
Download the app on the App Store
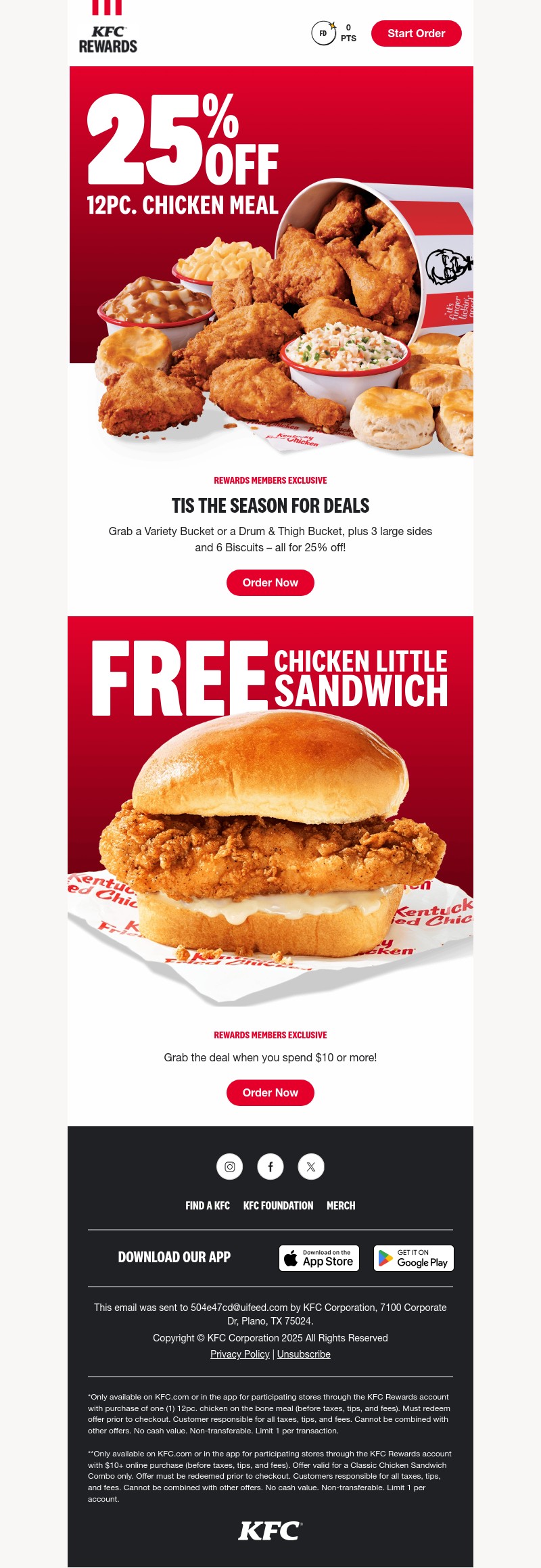click(319, 1258)
